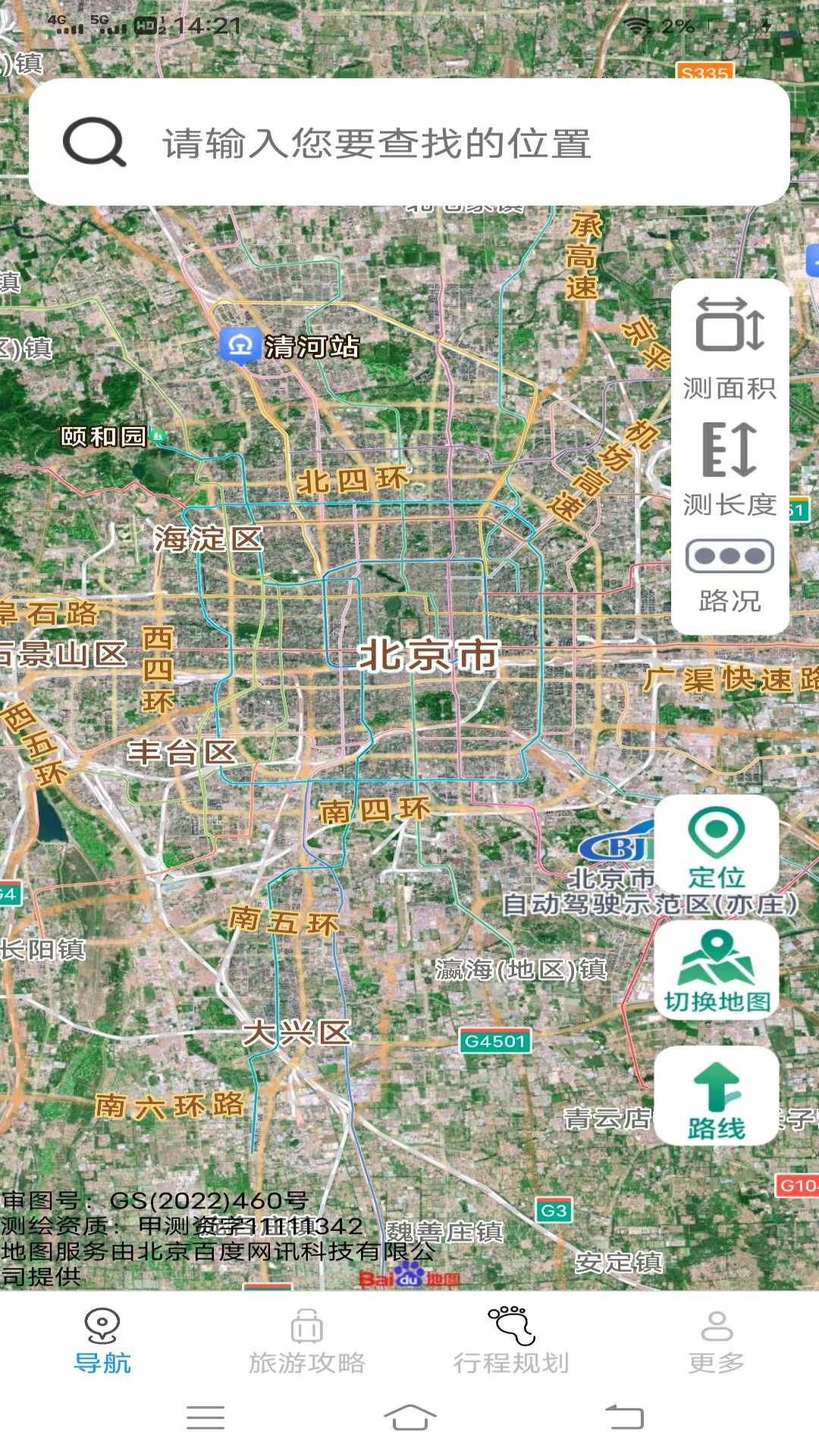Switch to the 导航 tab
Image resolution: width=819 pixels, height=1456 pixels.
(x=102, y=1341)
